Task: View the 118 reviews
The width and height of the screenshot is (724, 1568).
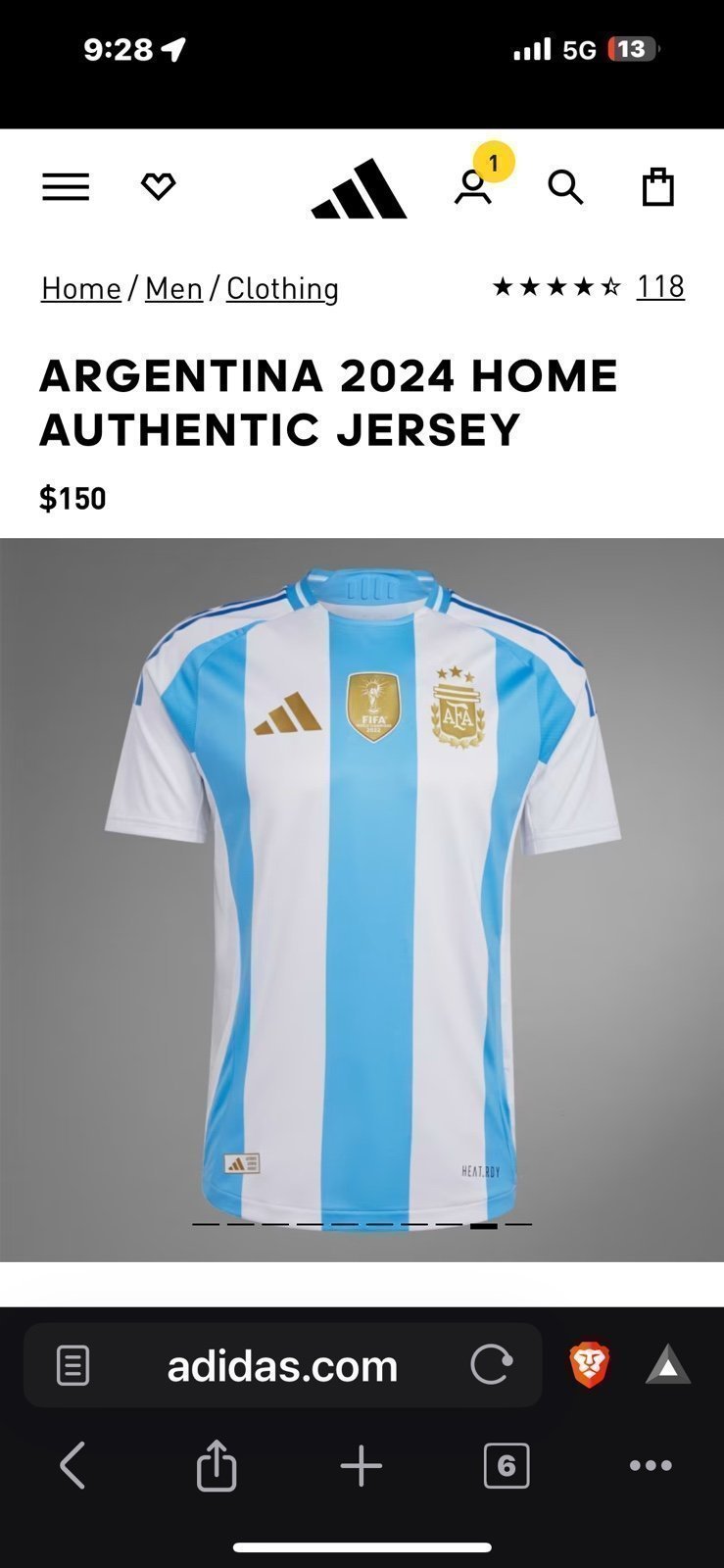Action: tap(660, 286)
